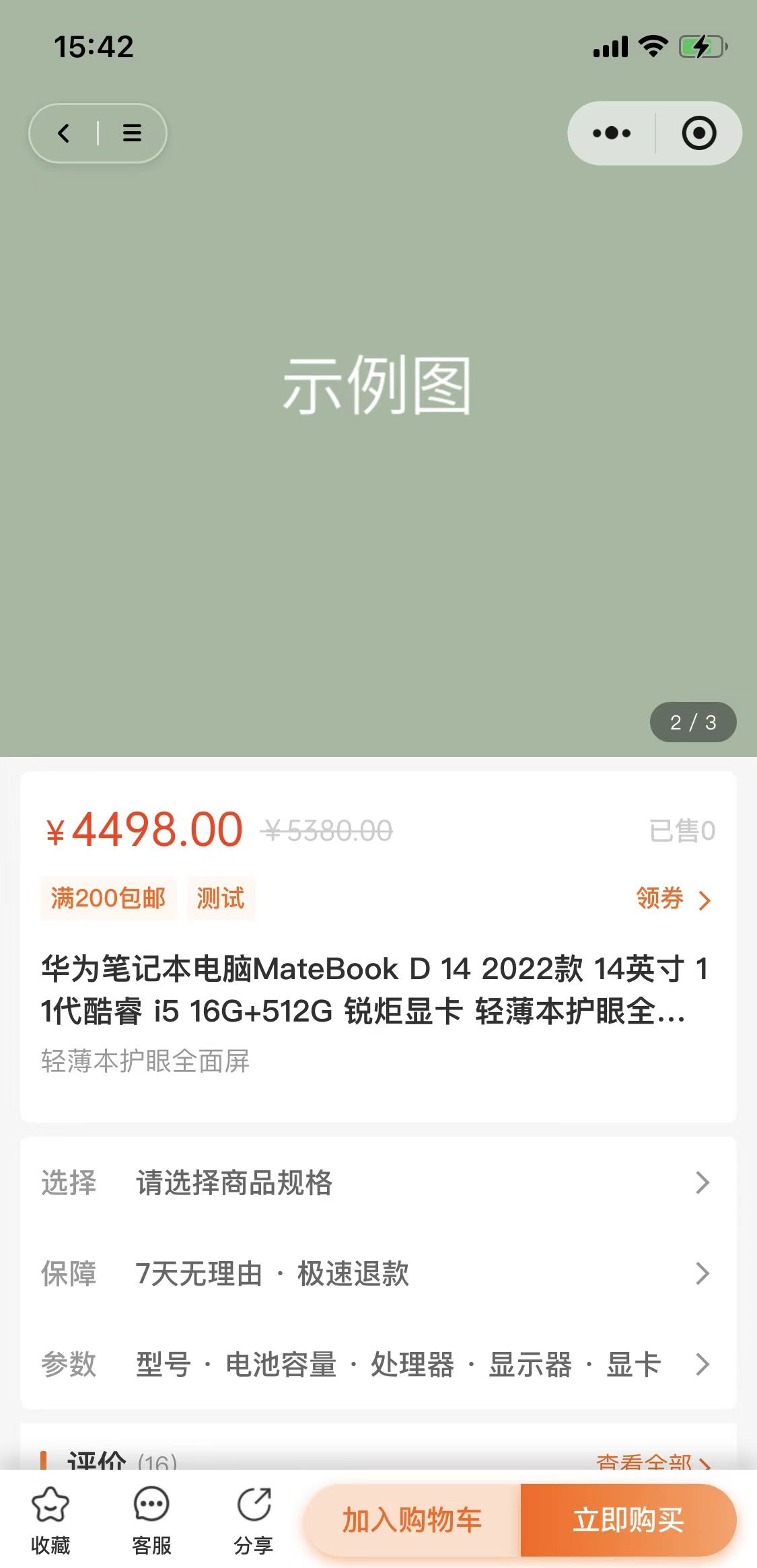
Task: Add product to favorites with 收藏
Action: tap(50, 1520)
